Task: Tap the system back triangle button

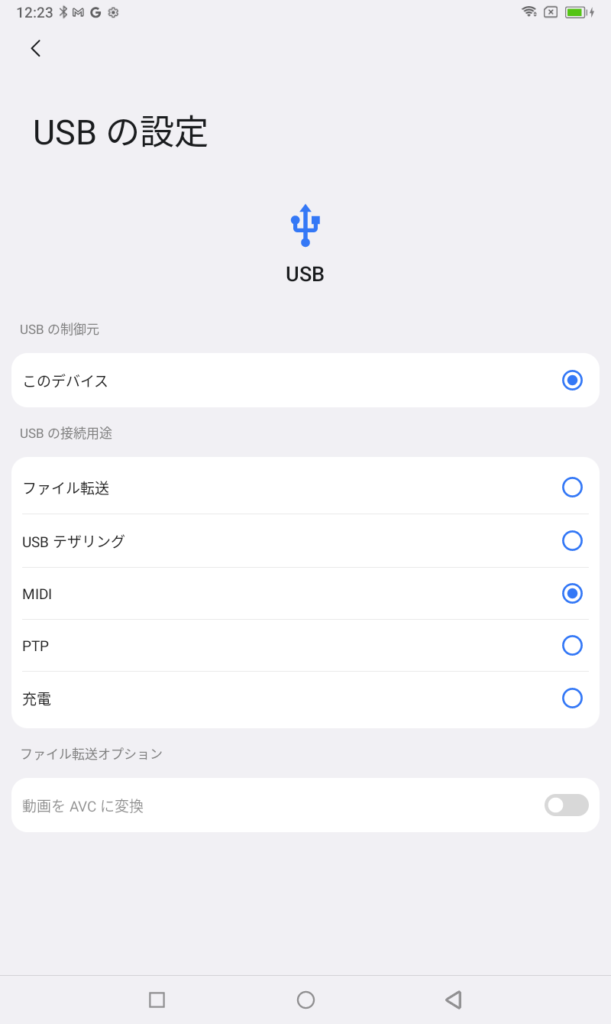Action: [454, 1000]
